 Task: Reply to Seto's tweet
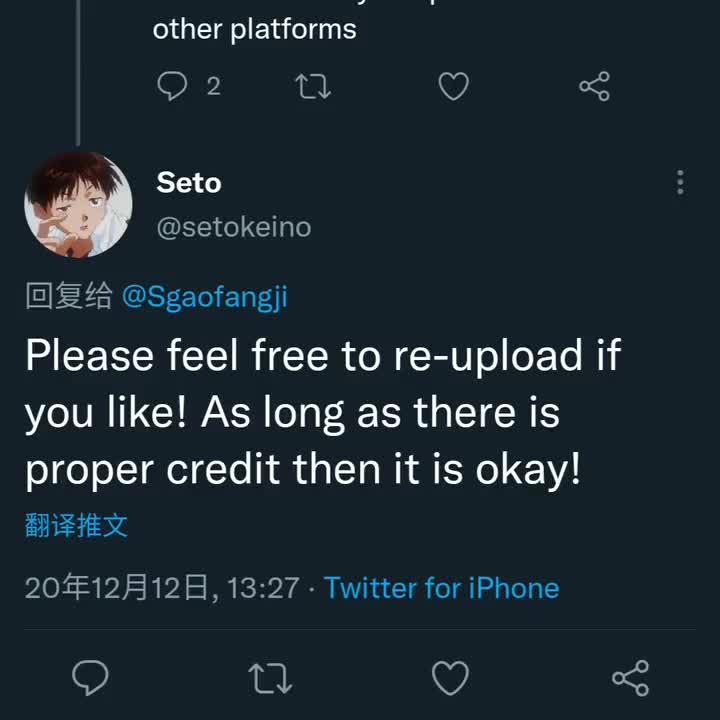tap(92, 678)
